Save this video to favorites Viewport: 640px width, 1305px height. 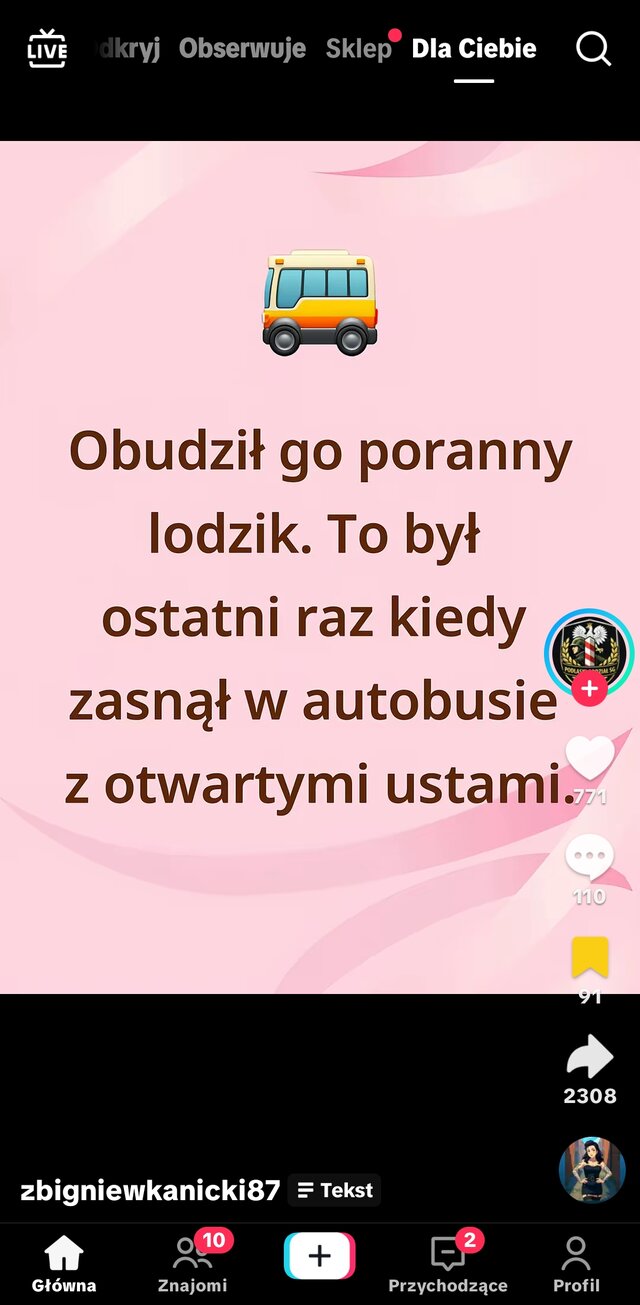(x=590, y=957)
